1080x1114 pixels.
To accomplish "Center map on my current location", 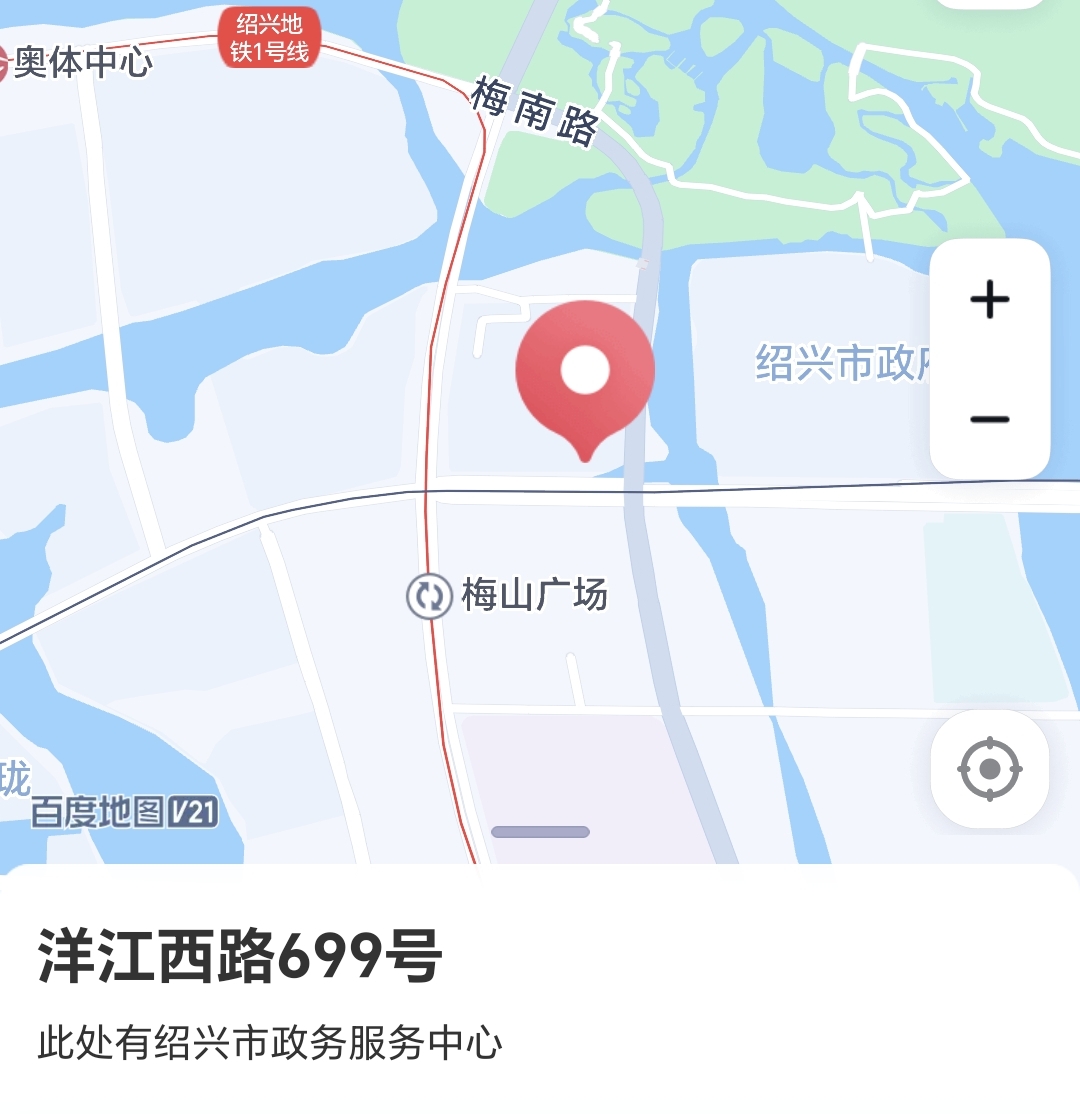I will [990, 769].
